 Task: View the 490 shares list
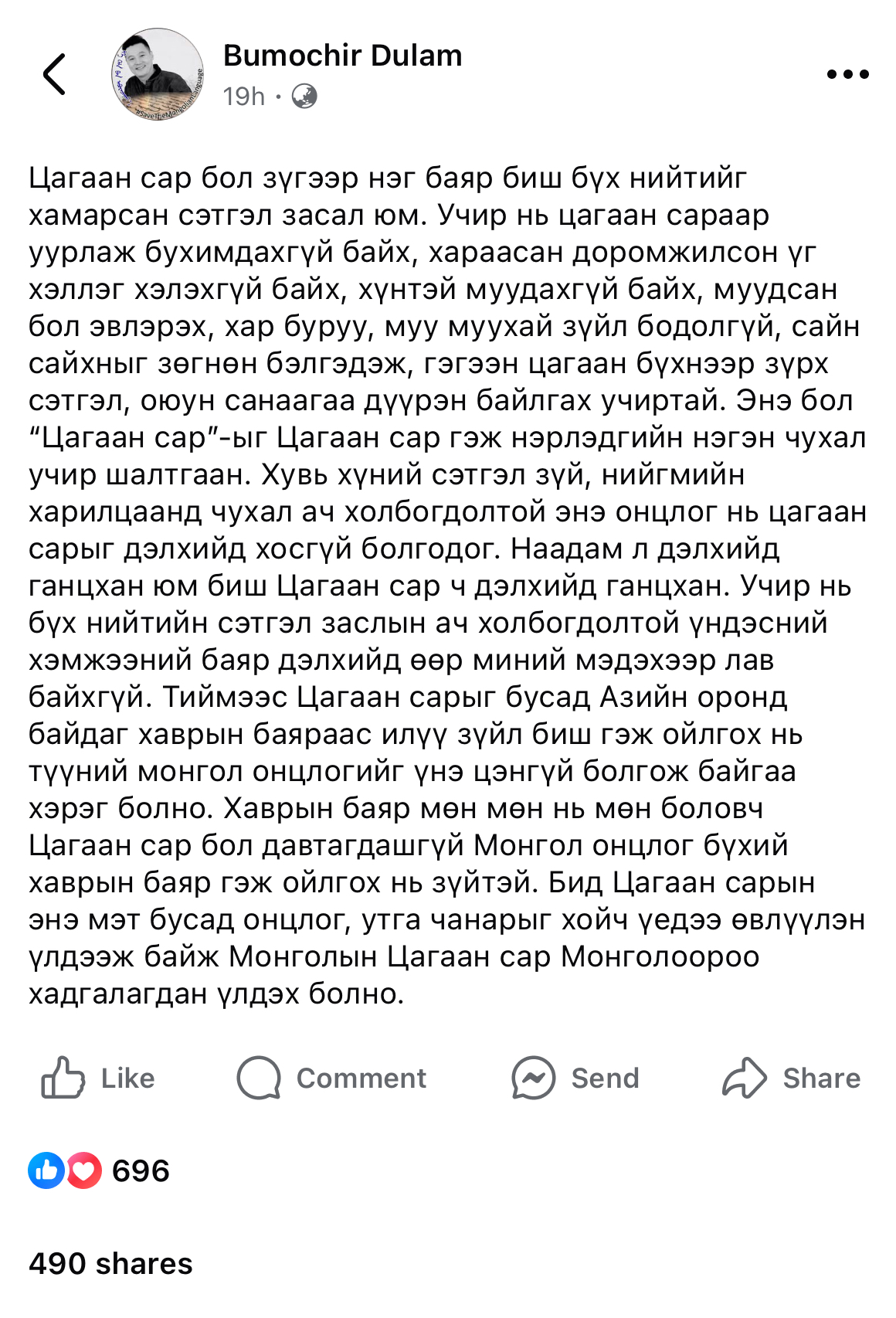(x=110, y=1264)
